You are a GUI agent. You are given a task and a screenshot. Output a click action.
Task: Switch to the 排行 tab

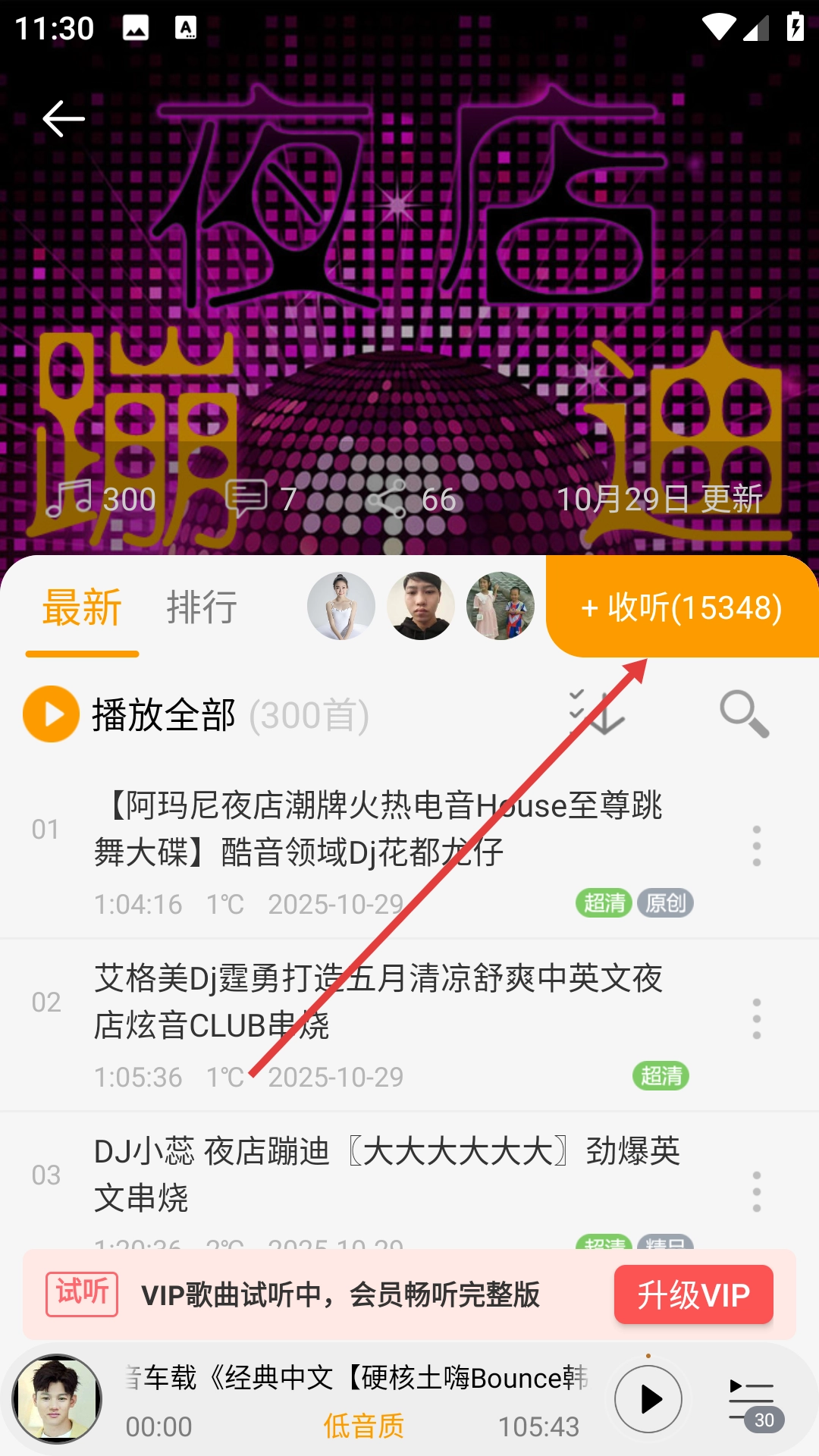pyautogui.click(x=202, y=607)
